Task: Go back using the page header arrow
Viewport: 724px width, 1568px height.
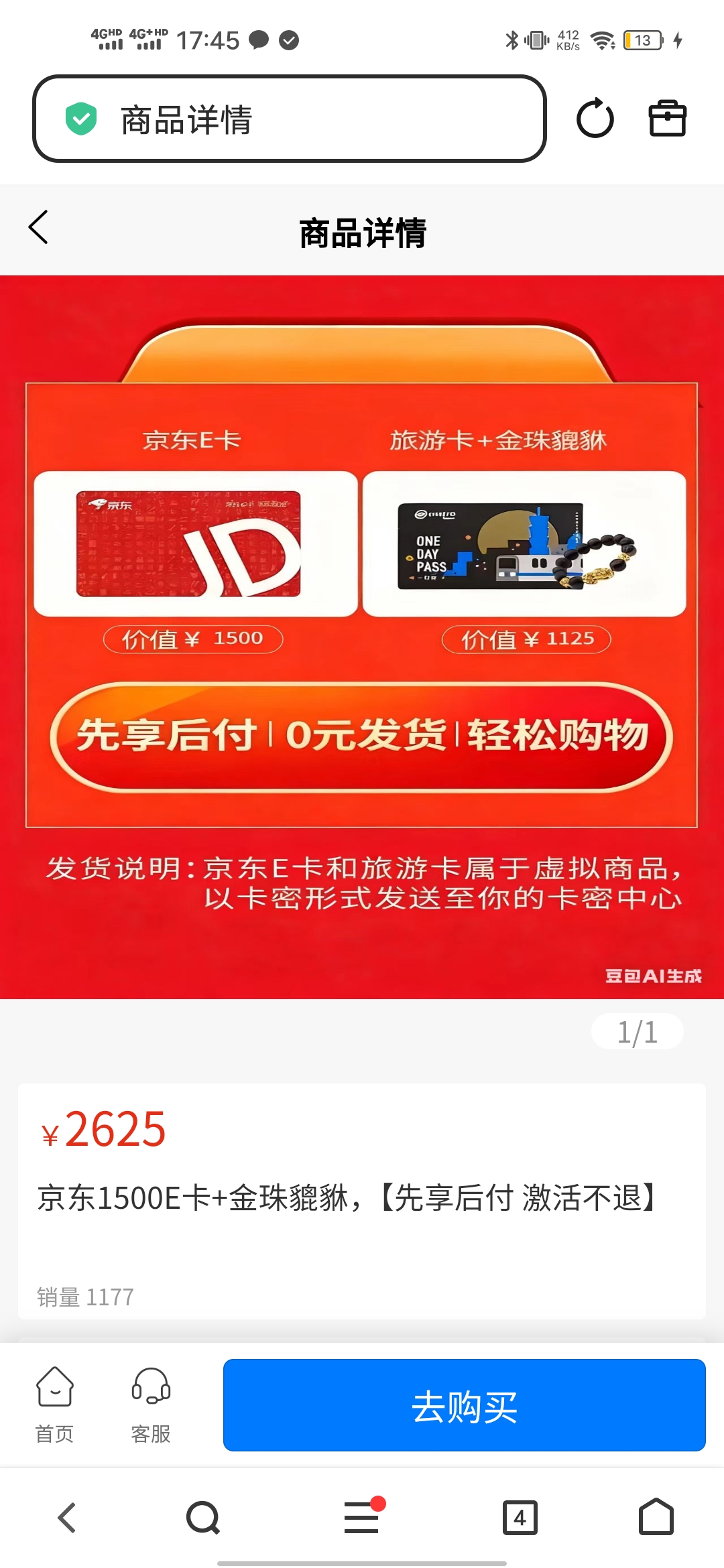Action: click(x=38, y=227)
